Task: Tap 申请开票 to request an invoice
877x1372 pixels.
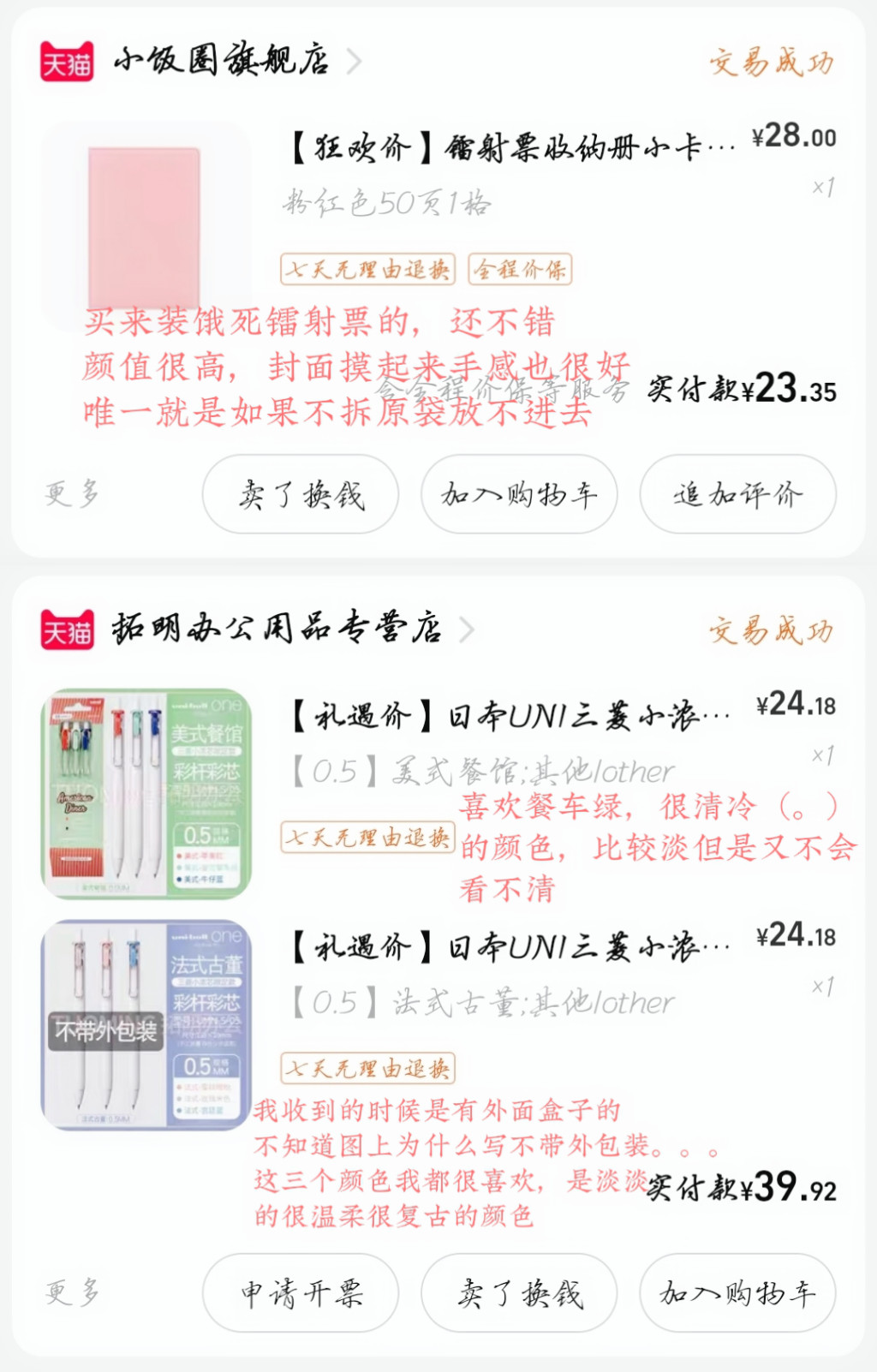Action: tap(301, 1292)
